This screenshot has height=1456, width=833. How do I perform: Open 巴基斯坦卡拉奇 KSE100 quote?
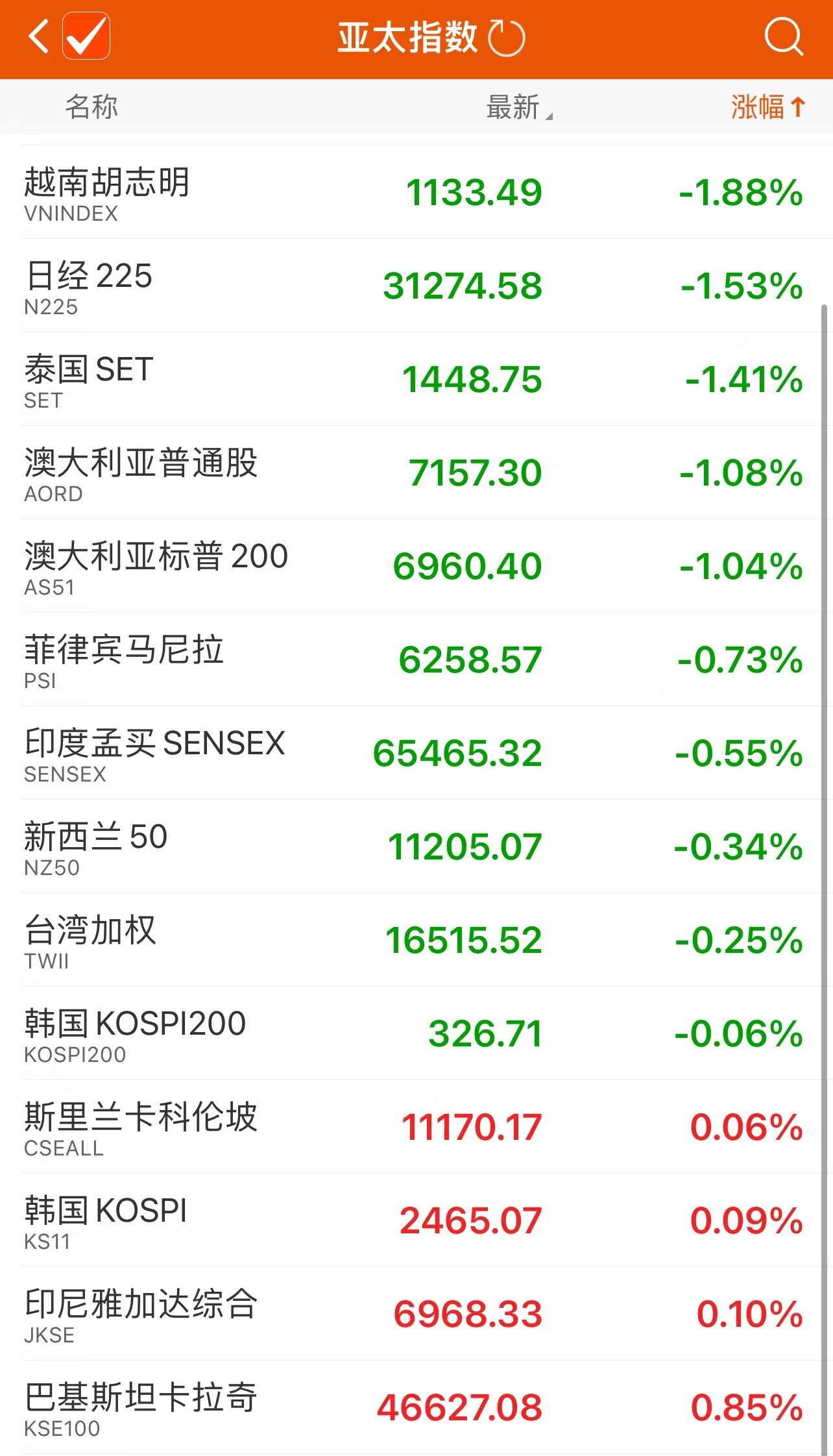click(x=415, y=1408)
